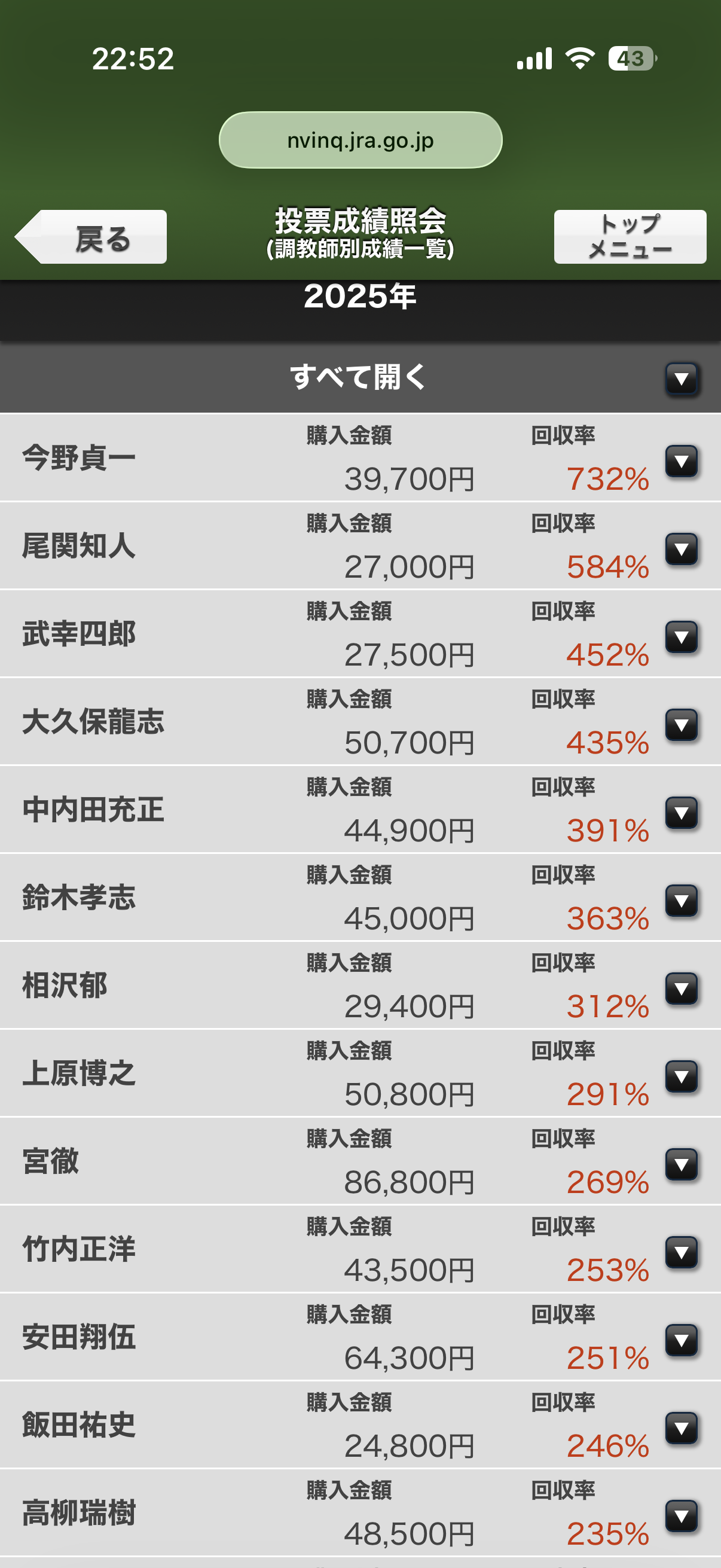
Task: Expand details for 尾関知人
Action: click(x=681, y=550)
